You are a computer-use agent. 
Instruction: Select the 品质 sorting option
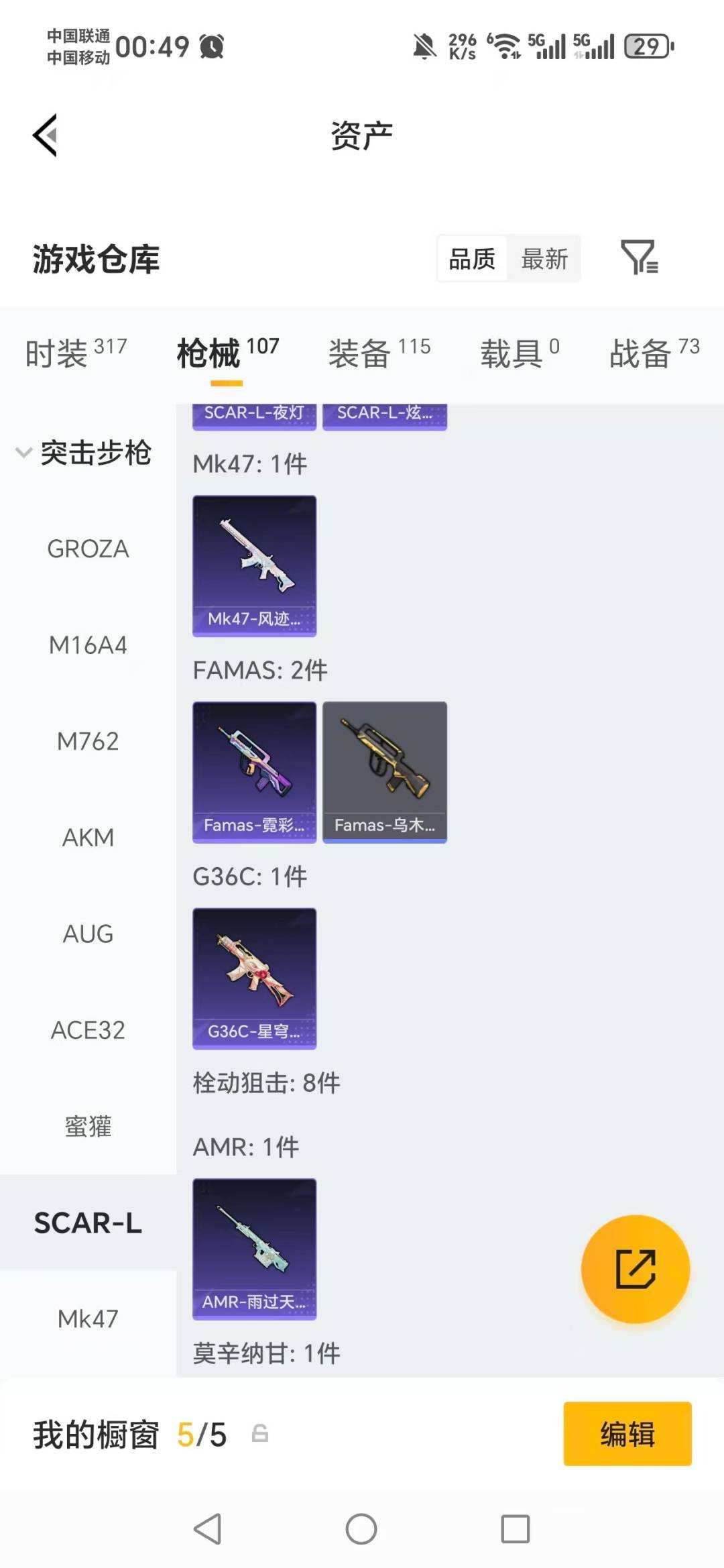[472, 258]
